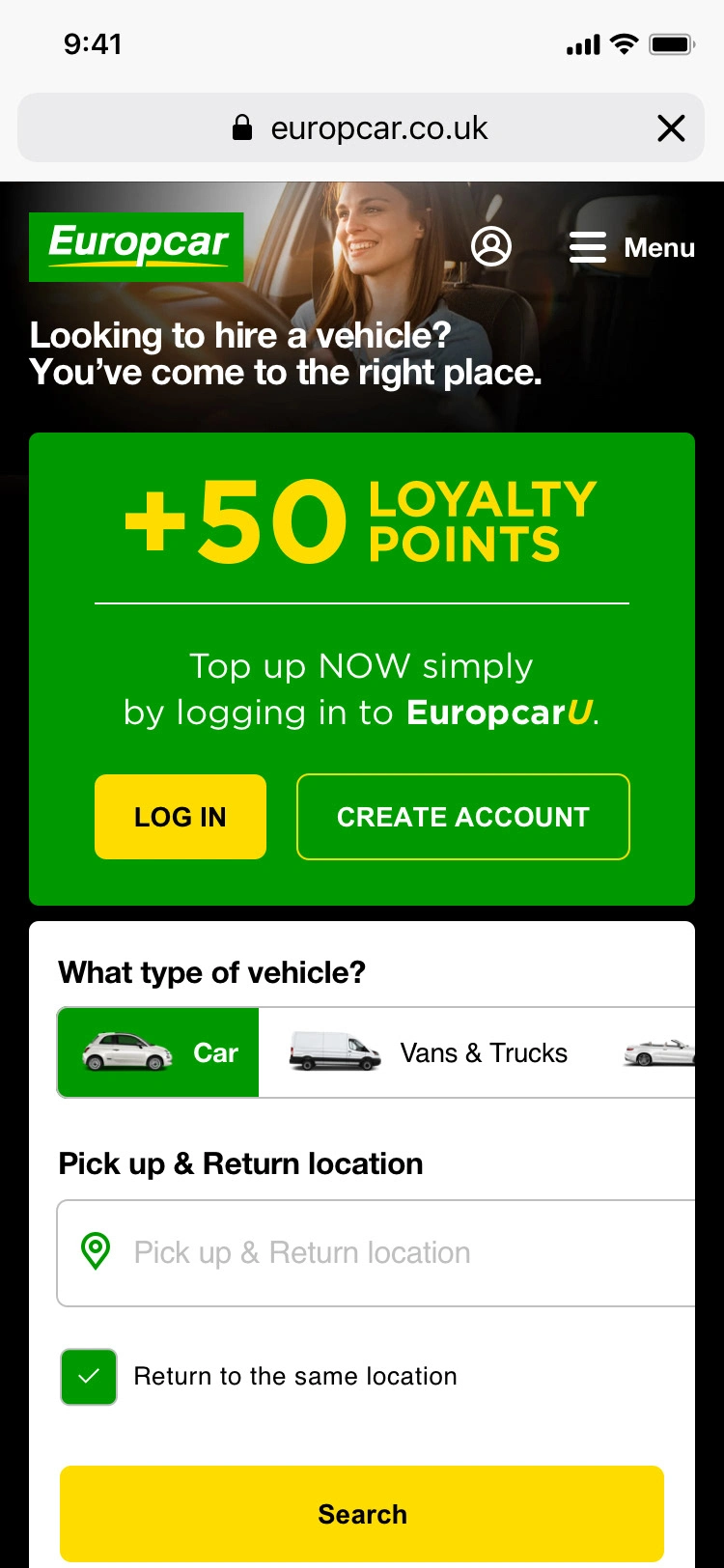Close the browser page with the X

pyautogui.click(x=671, y=128)
